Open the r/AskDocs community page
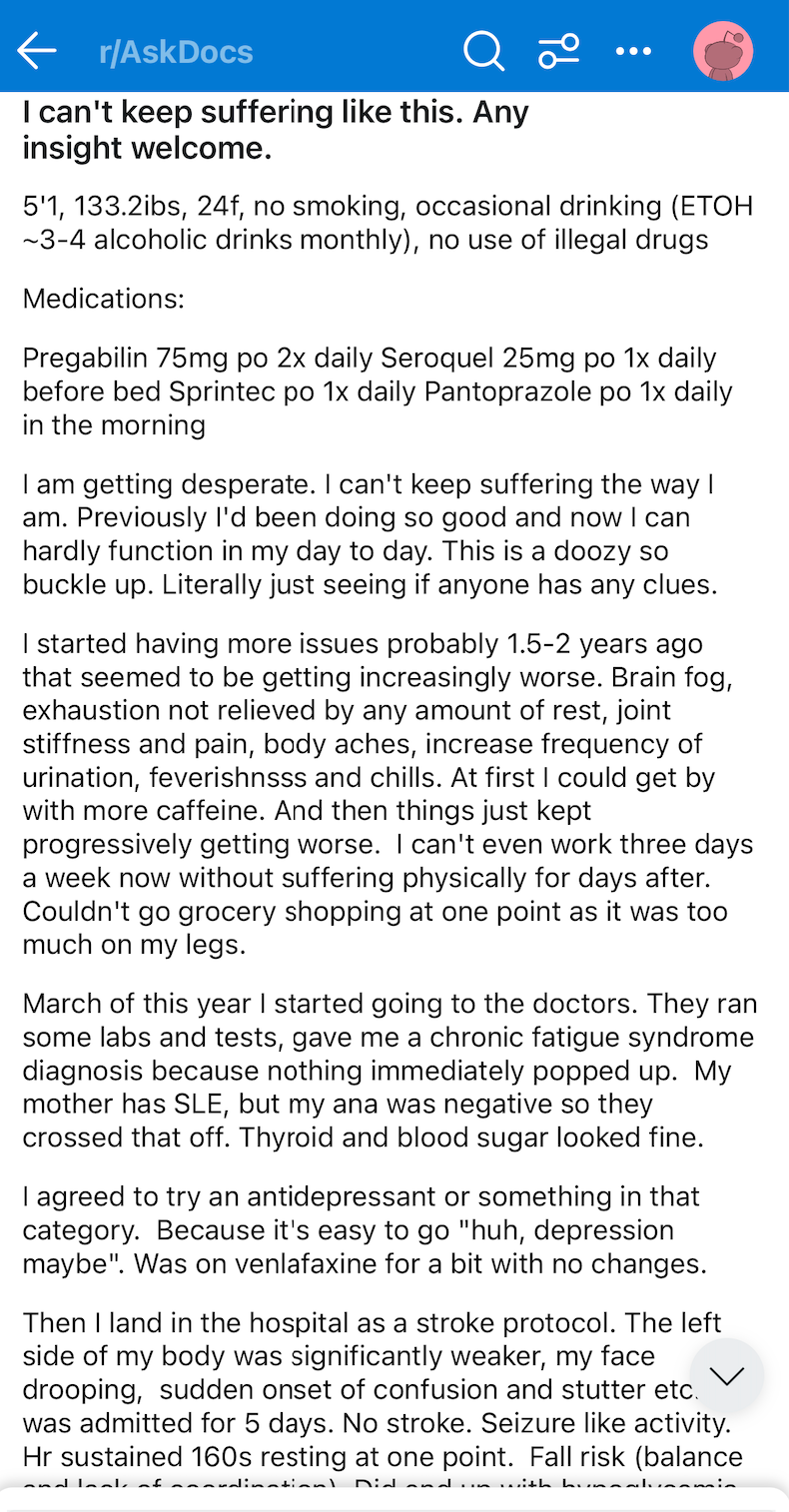 (x=176, y=52)
